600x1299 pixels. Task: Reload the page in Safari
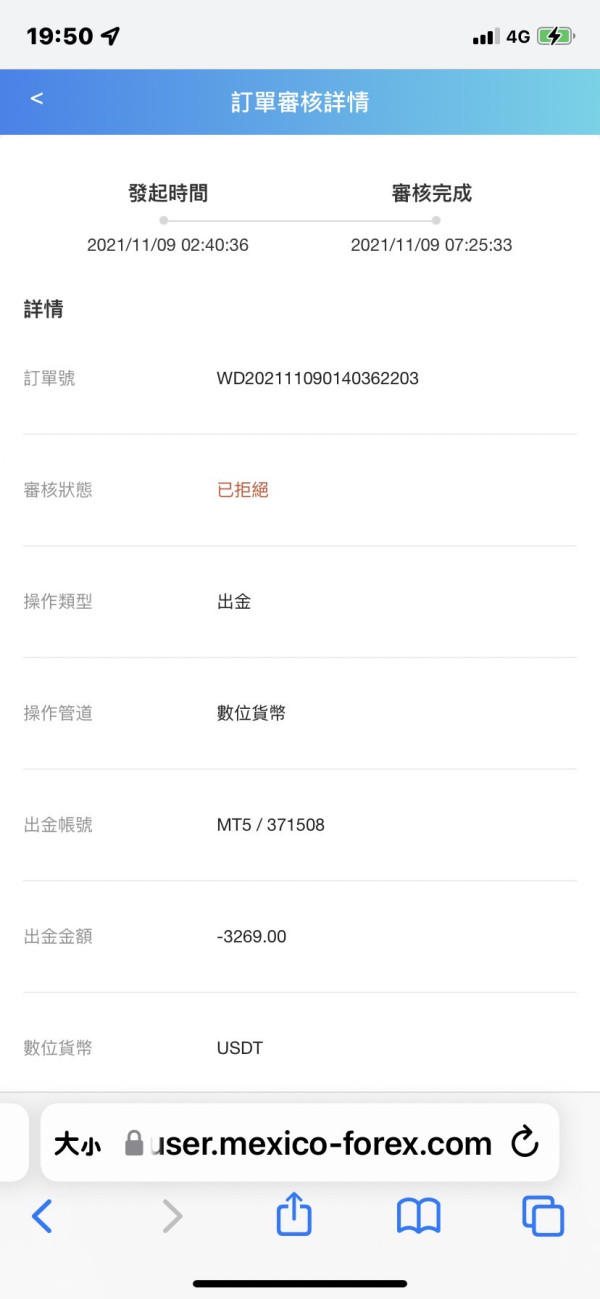click(x=524, y=1142)
